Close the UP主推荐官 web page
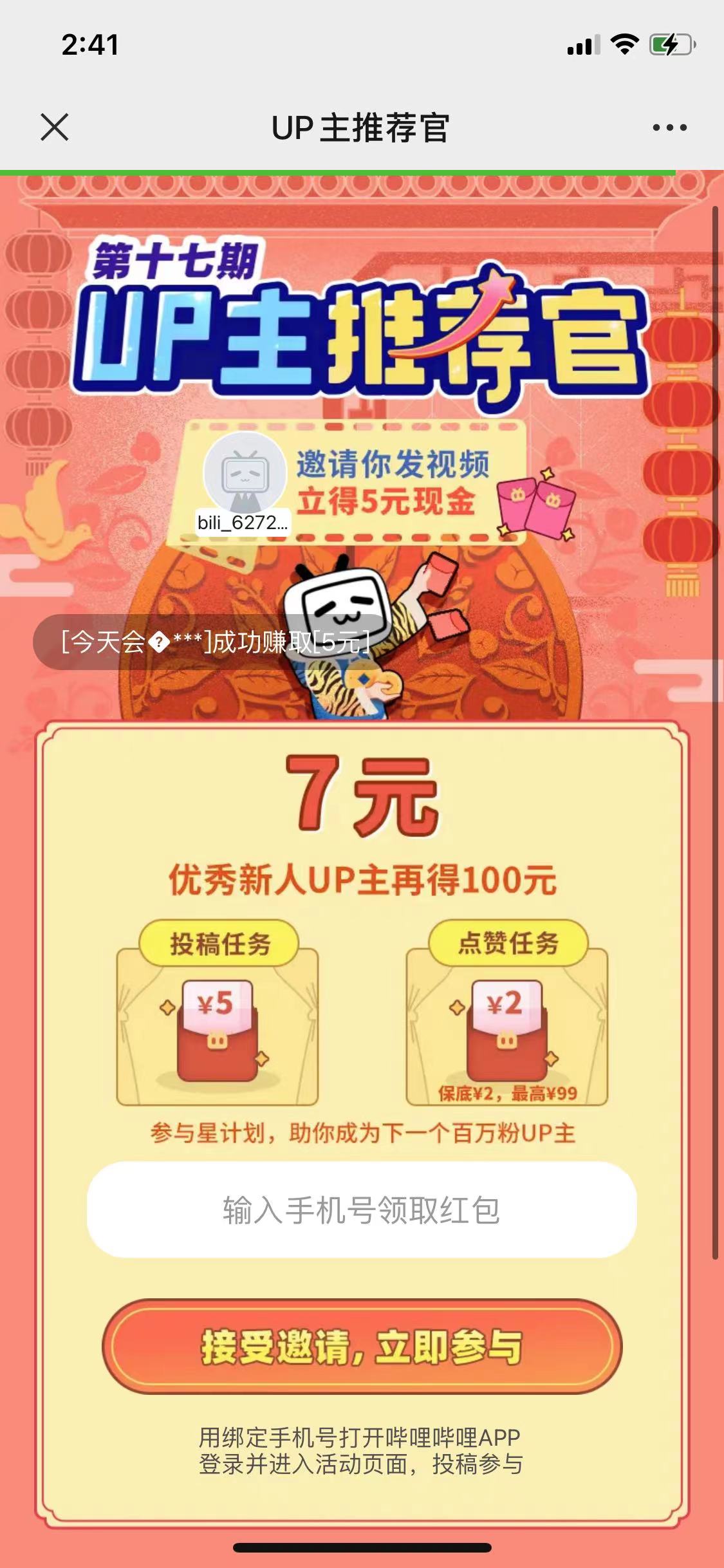 [x=54, y=127]
